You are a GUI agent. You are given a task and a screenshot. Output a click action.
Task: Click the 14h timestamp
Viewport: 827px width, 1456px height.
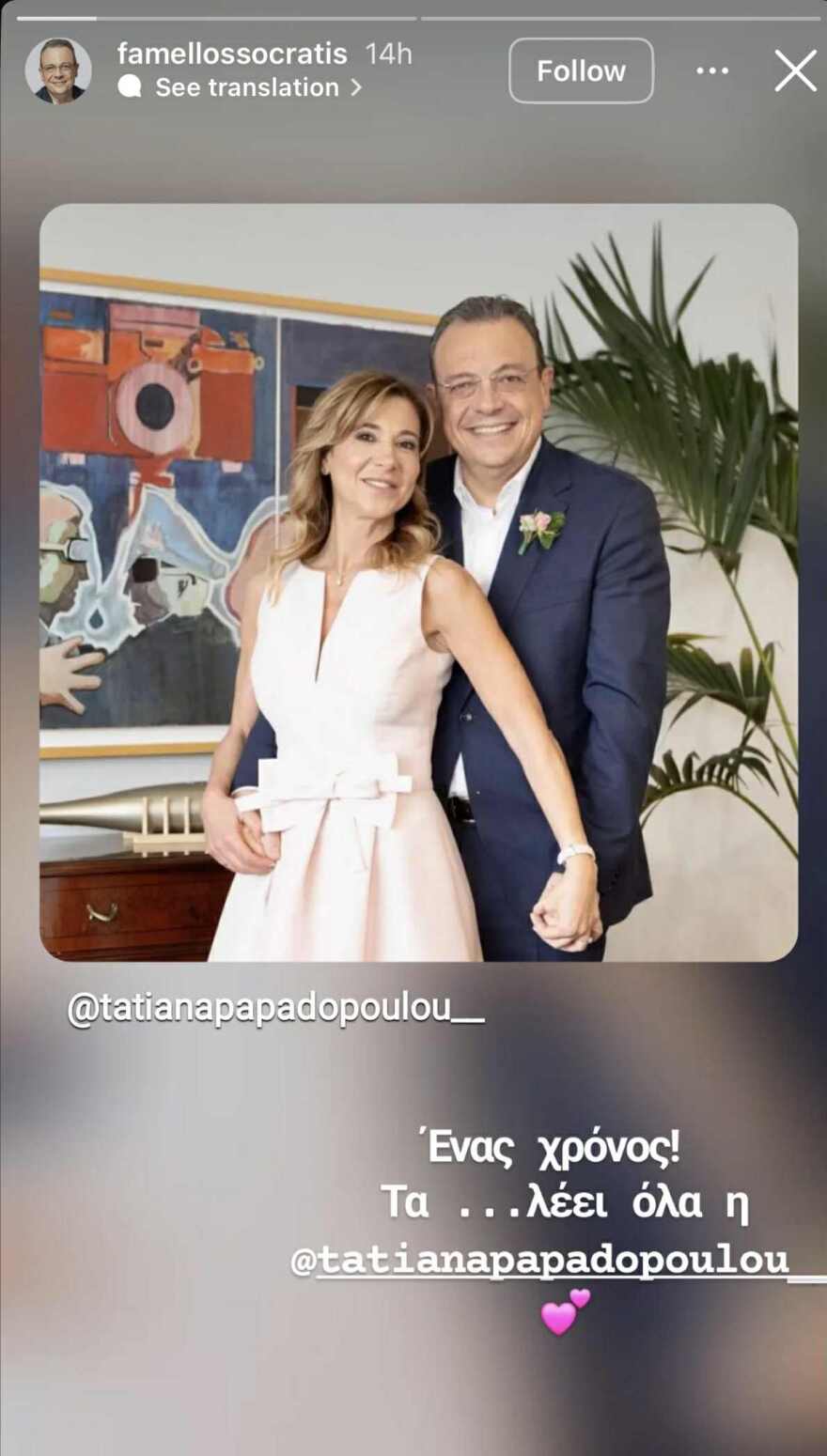385,54
